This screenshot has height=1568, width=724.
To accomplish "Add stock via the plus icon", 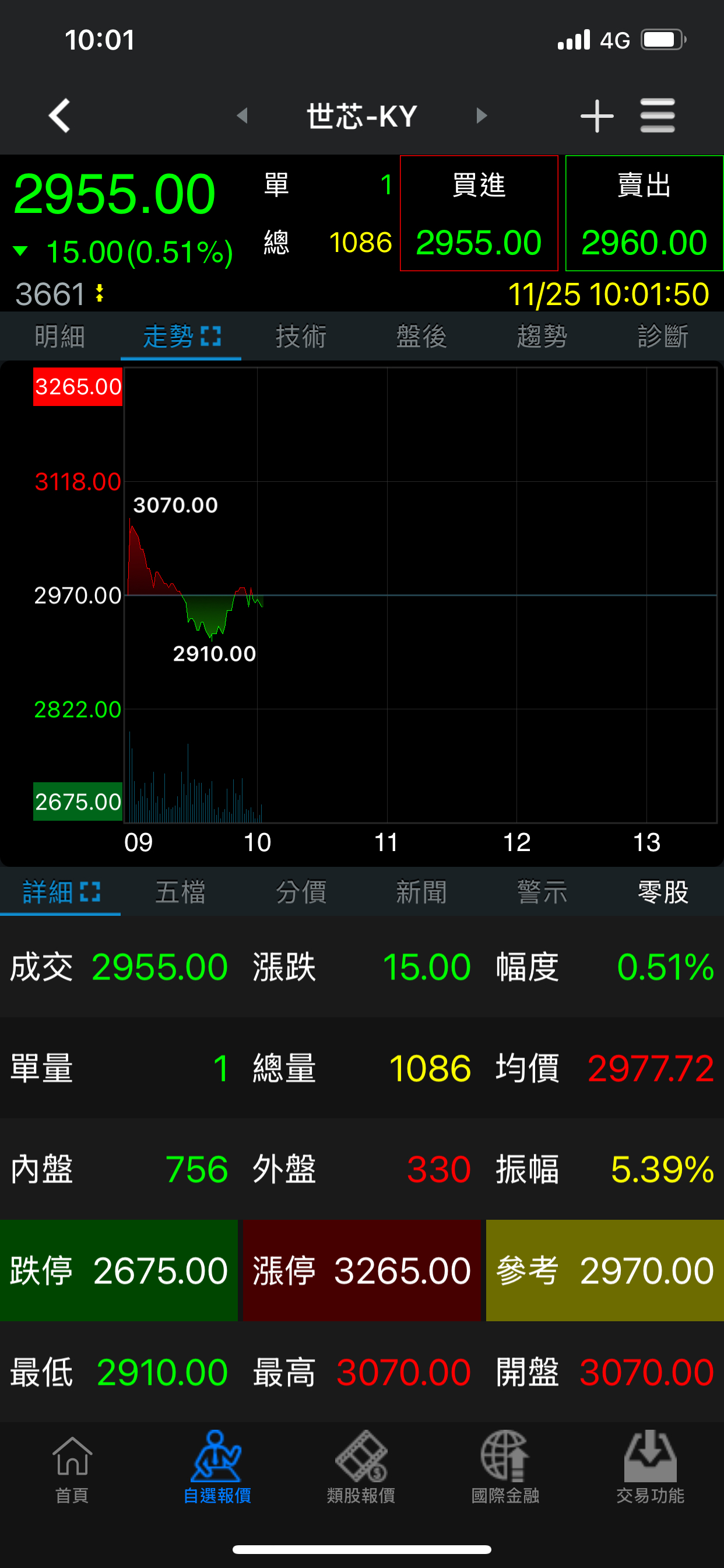I will (597, 115).
